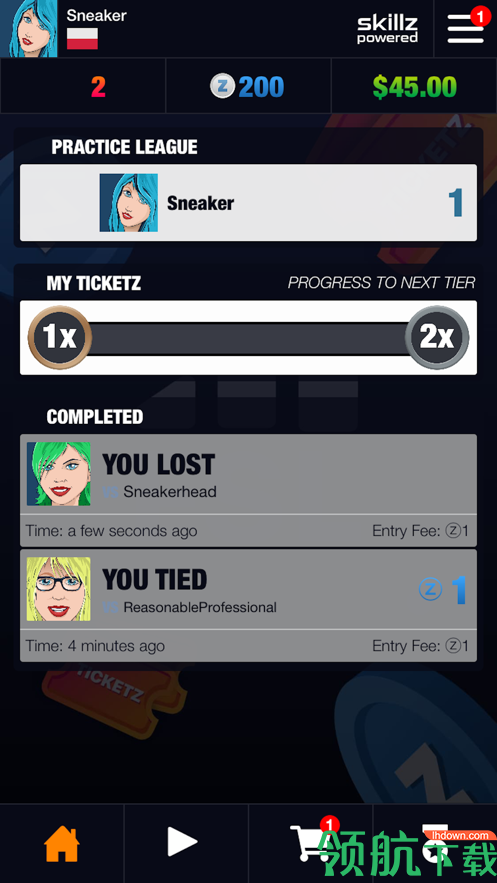497x883 pixels.
Task: Switch to the Play tab
Action: pyautogui.click(x=186, y=844)
